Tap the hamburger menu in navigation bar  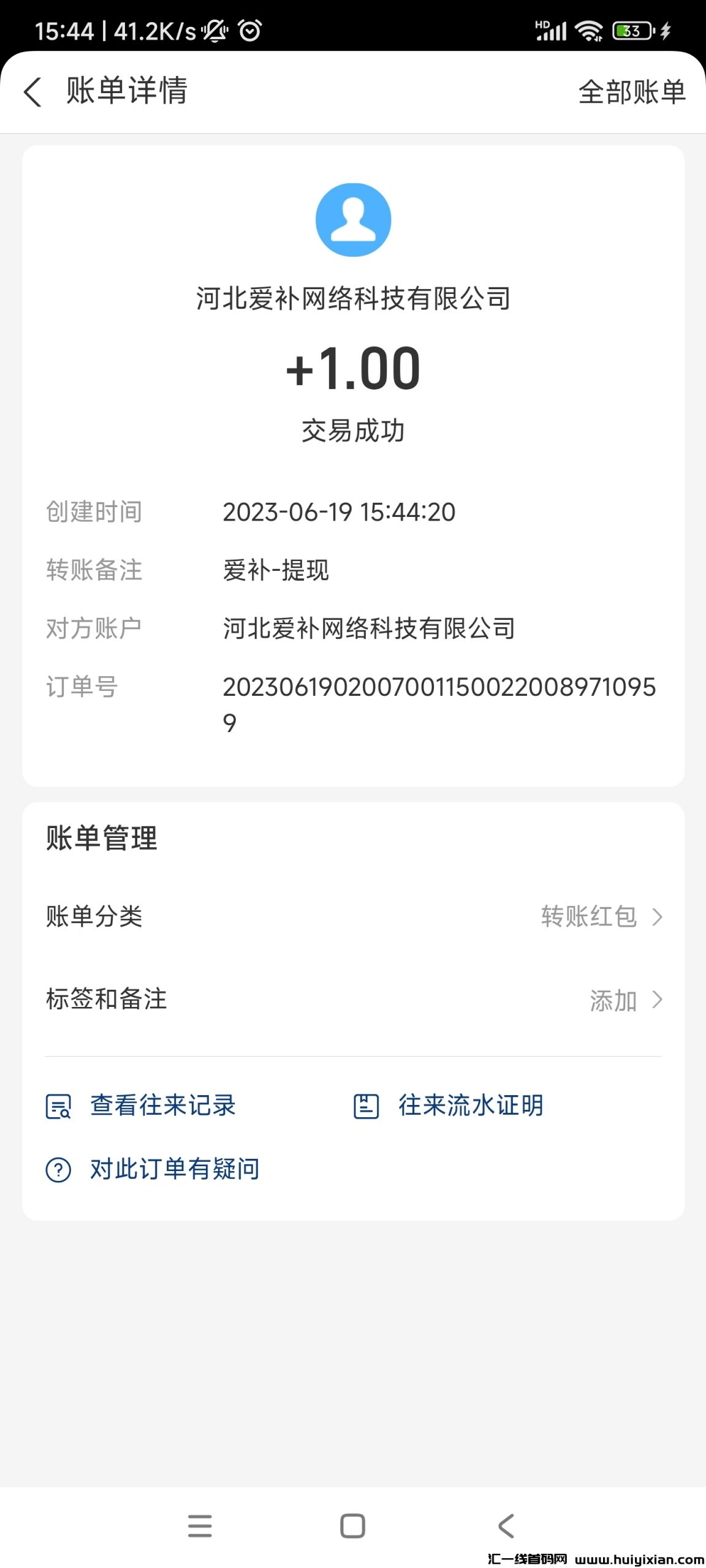coord(199,1526)
